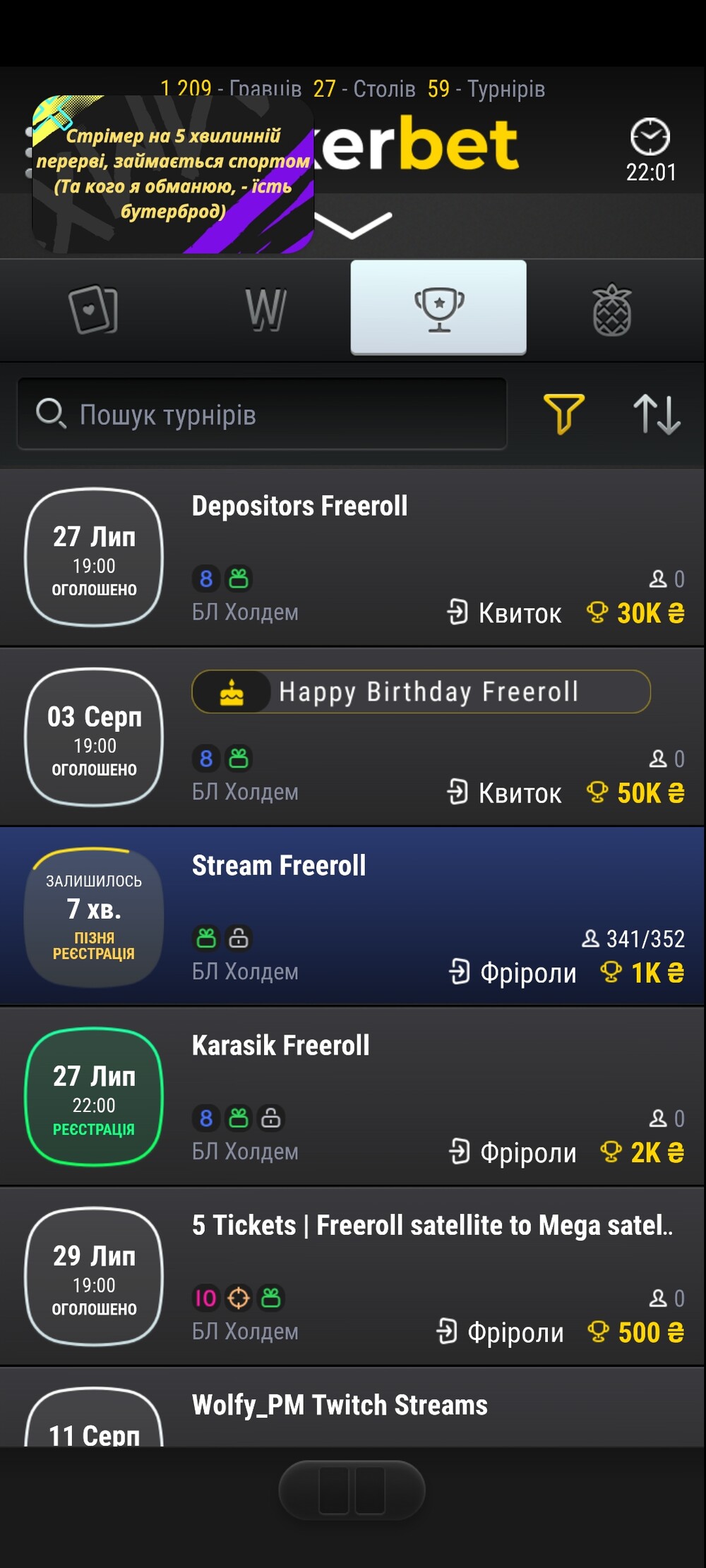Screen dimensions: 706x1568
Task: Open the cards games tab
Action: [x=93, y=309]
